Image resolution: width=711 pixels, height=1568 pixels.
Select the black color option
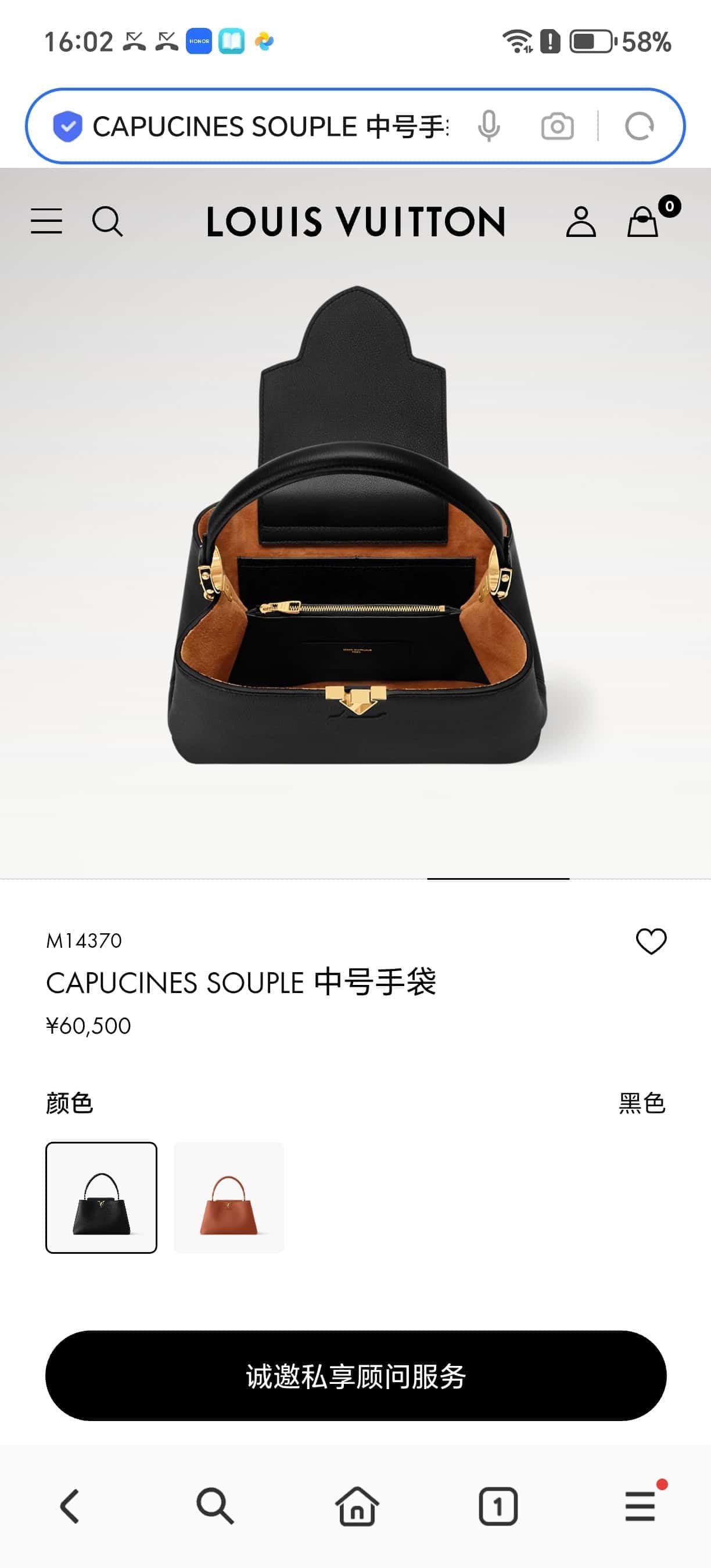pos(101,1197)
